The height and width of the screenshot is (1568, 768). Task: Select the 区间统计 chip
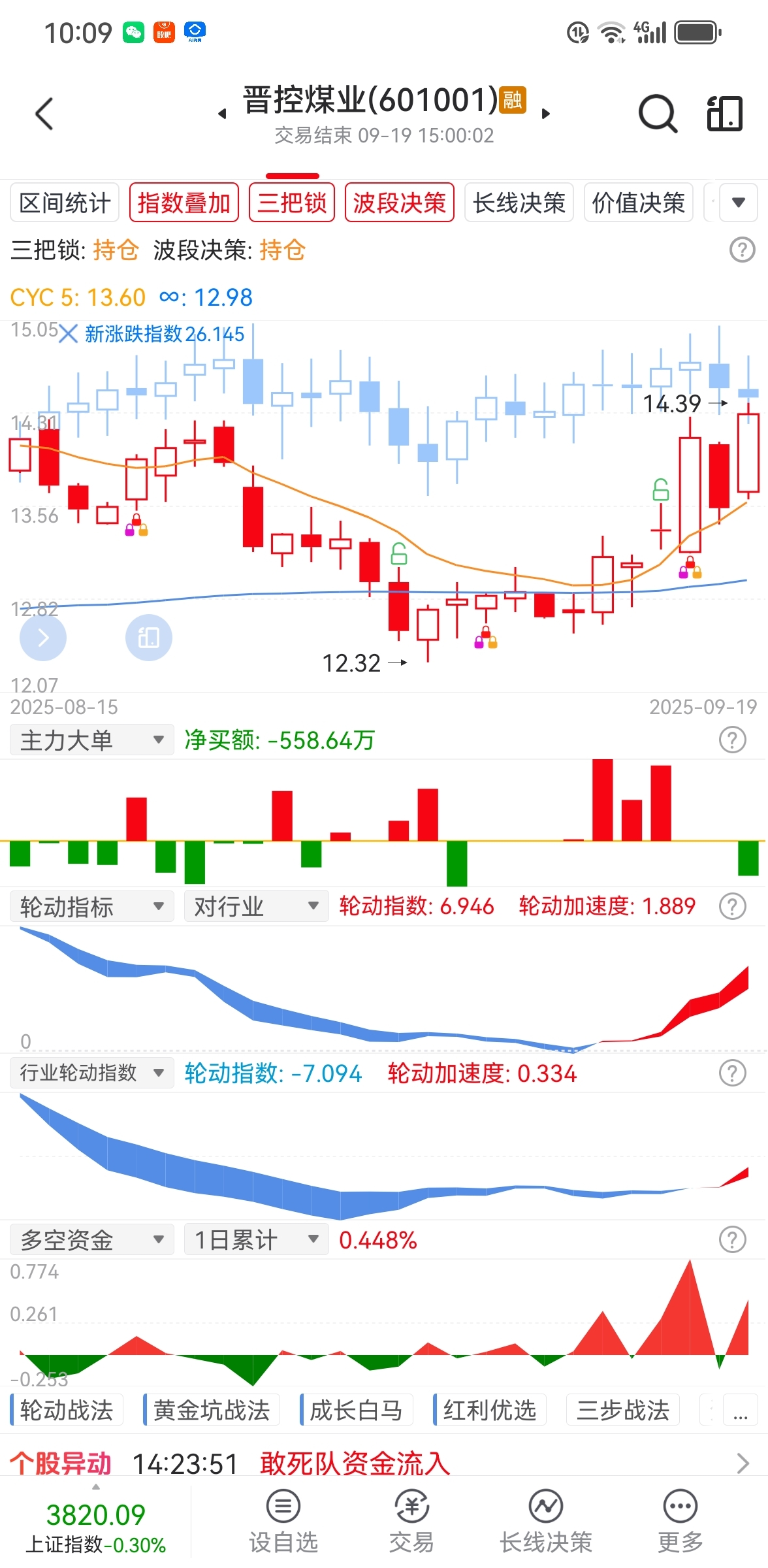65,203
